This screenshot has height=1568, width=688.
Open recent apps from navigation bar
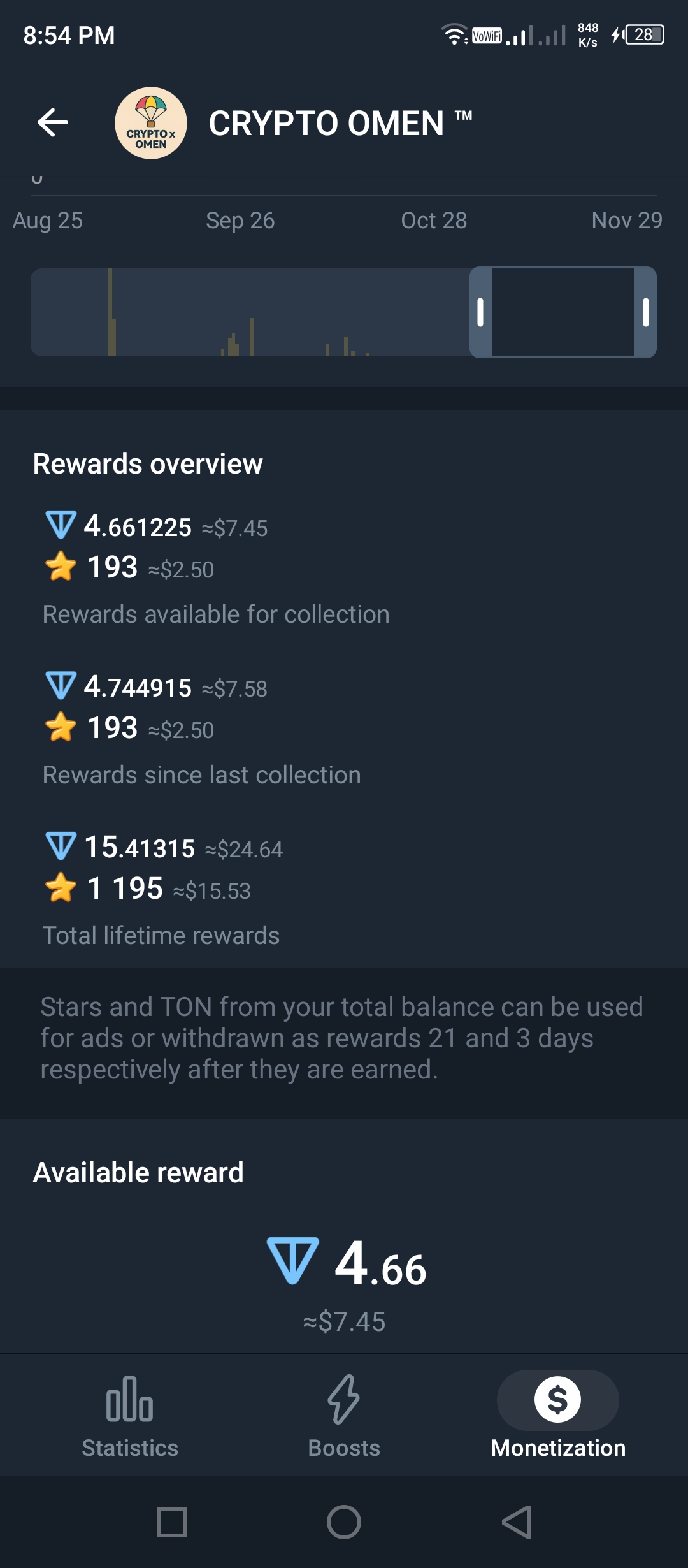click(x=172, y=1522)
